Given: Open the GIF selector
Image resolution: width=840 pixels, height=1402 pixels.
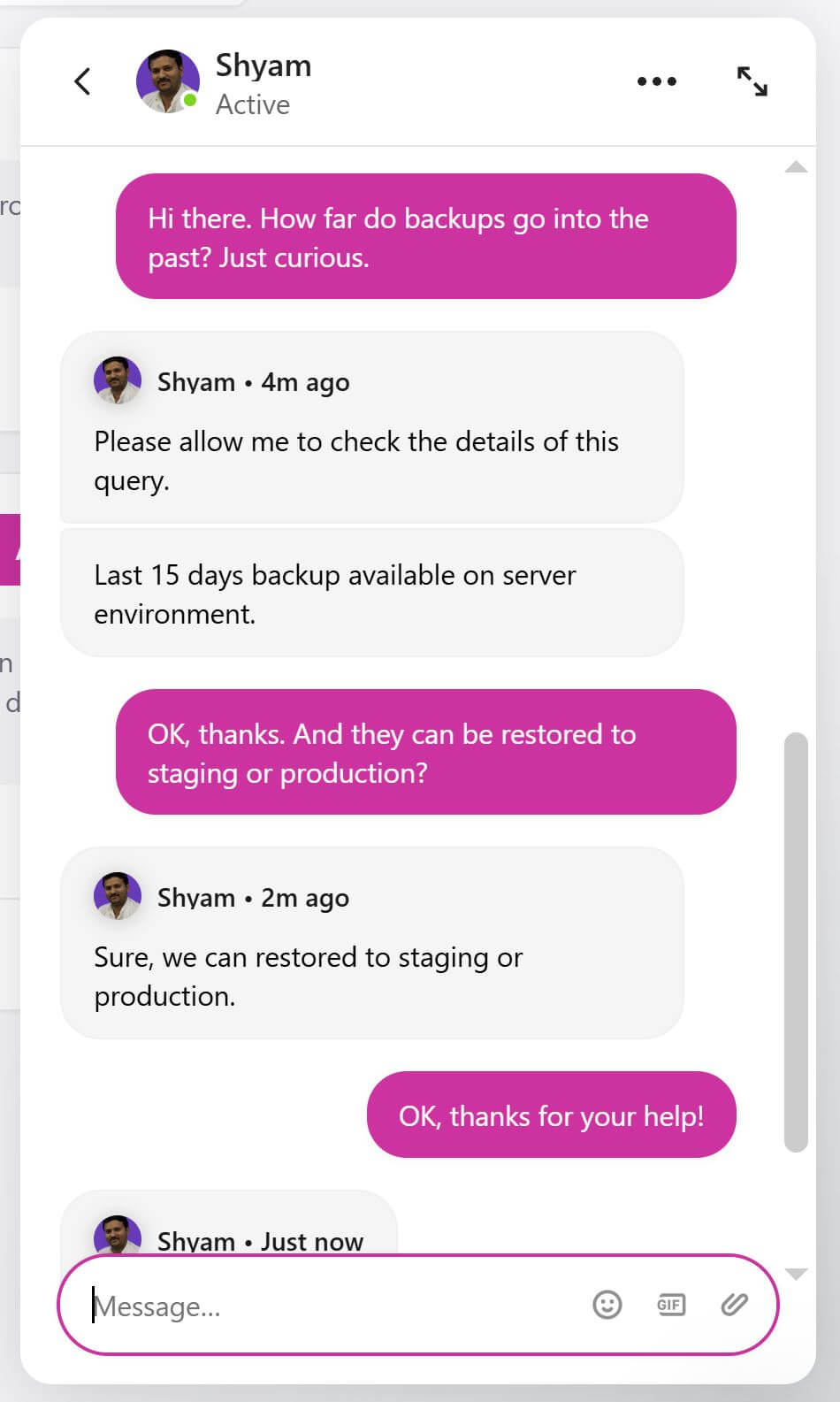Looking at the screenshot, I should pos(671,1305).
